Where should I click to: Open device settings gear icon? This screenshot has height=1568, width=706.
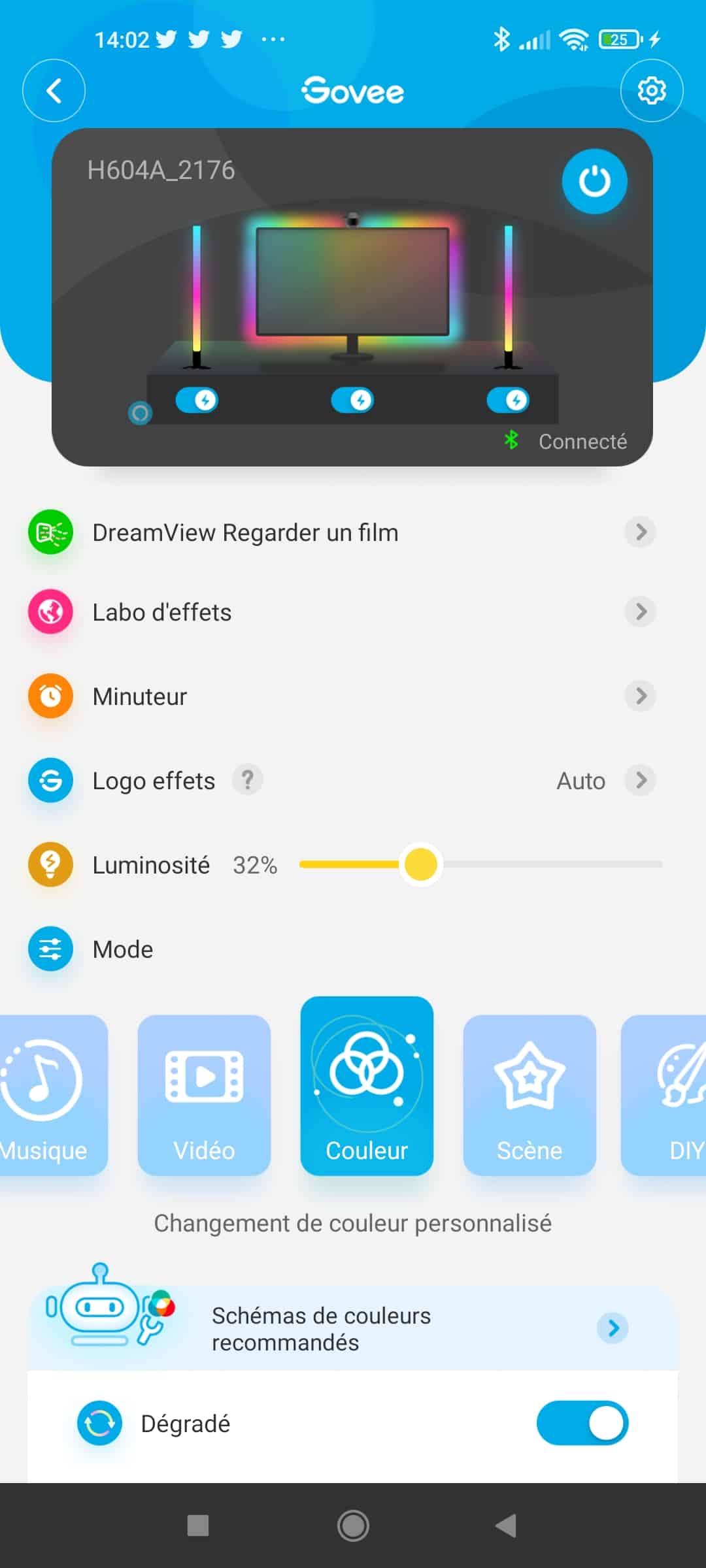651,91
